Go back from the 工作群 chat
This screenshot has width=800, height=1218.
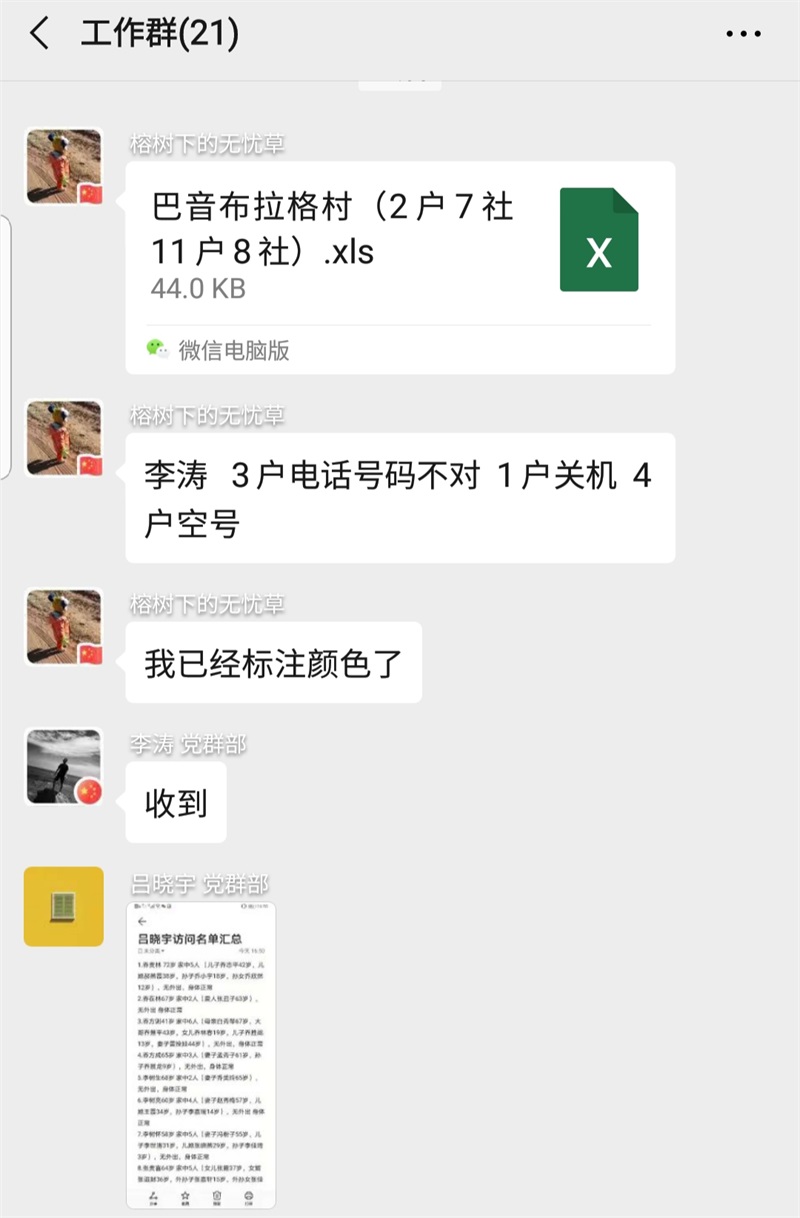(x=39, y=35)
